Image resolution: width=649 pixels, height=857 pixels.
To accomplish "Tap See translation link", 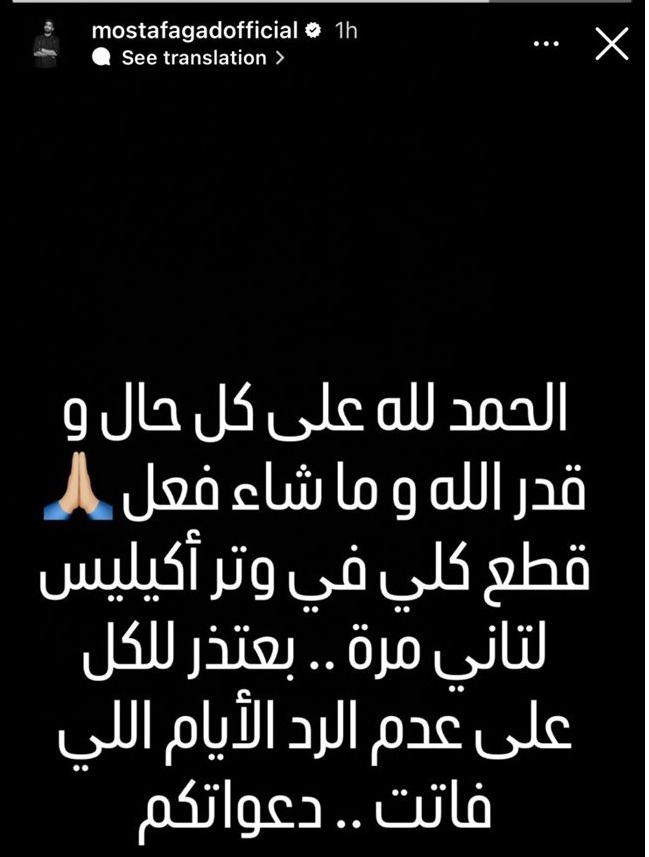I will 195,58.
